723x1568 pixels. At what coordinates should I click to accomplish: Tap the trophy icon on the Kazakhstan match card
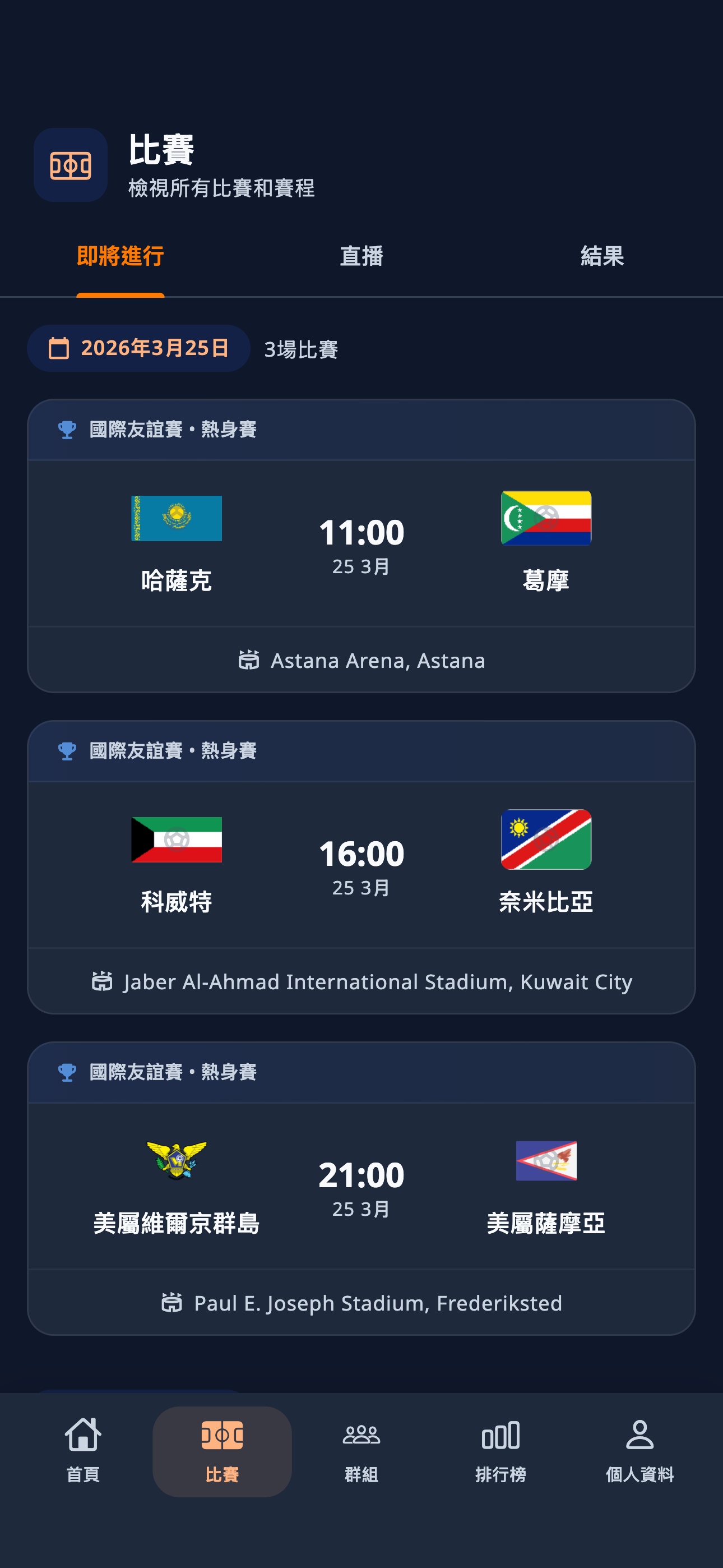pos(67,430)
